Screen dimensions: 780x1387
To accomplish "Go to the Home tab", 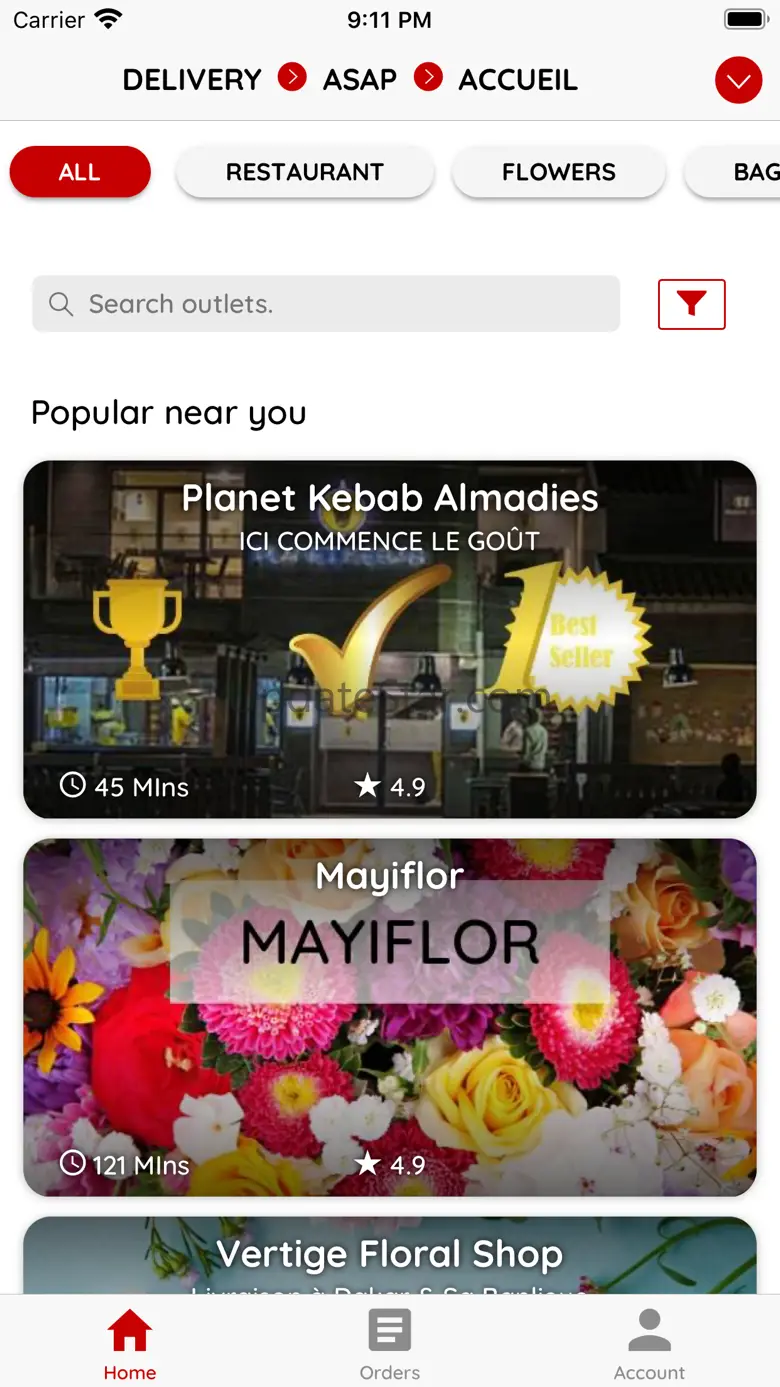I will click(130, 1345).
